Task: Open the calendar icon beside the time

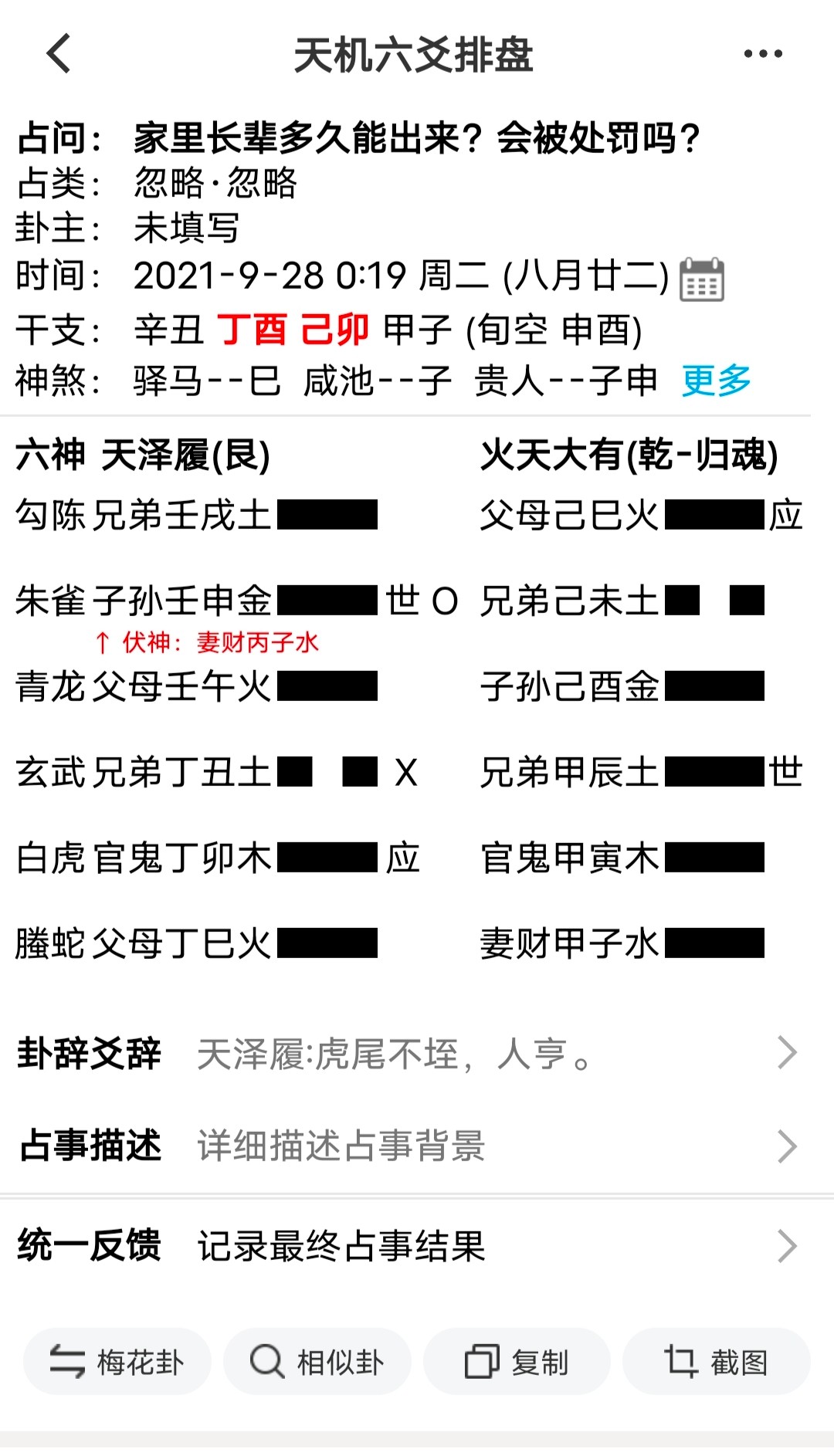Action: pos(701,279)
